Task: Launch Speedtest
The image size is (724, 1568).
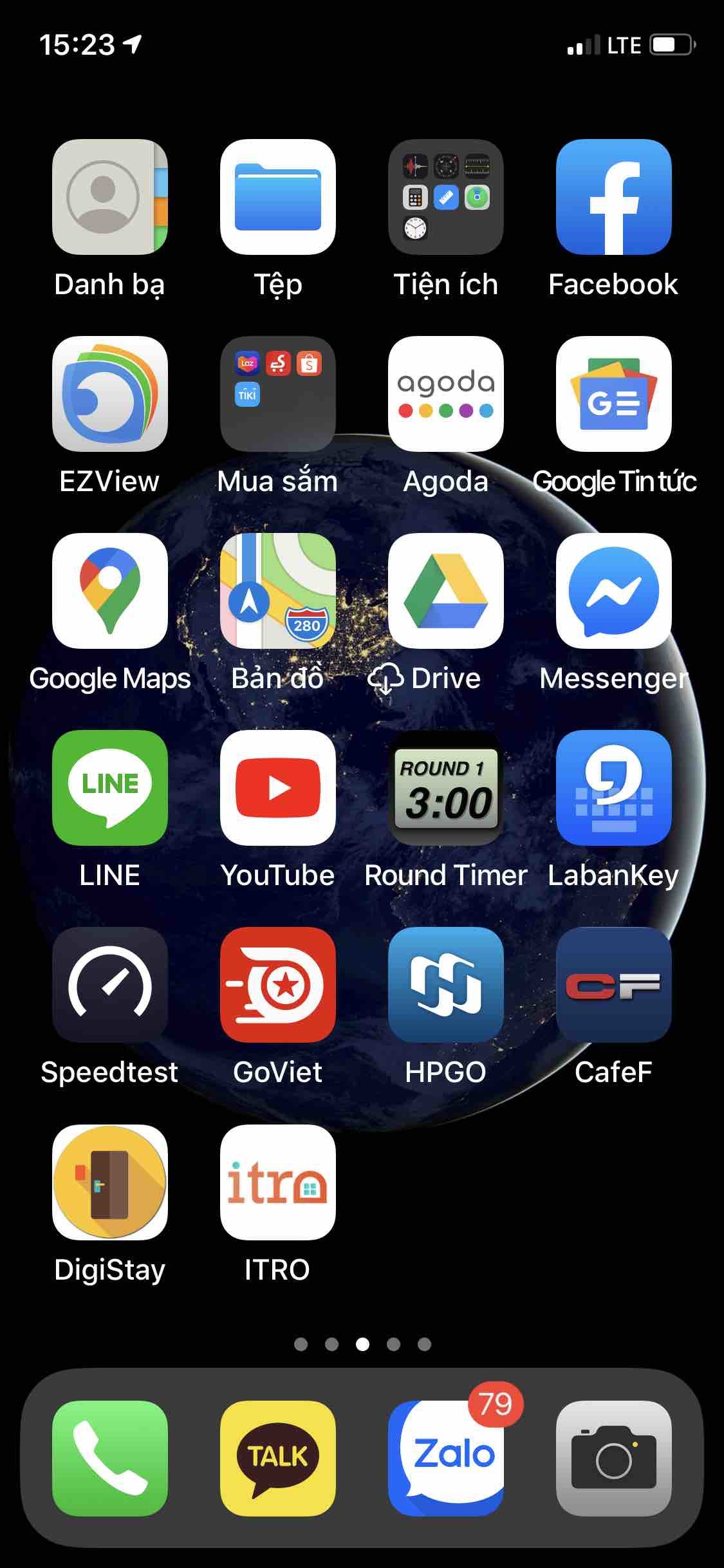Action: pyautogui.click(x=110, y=985)
